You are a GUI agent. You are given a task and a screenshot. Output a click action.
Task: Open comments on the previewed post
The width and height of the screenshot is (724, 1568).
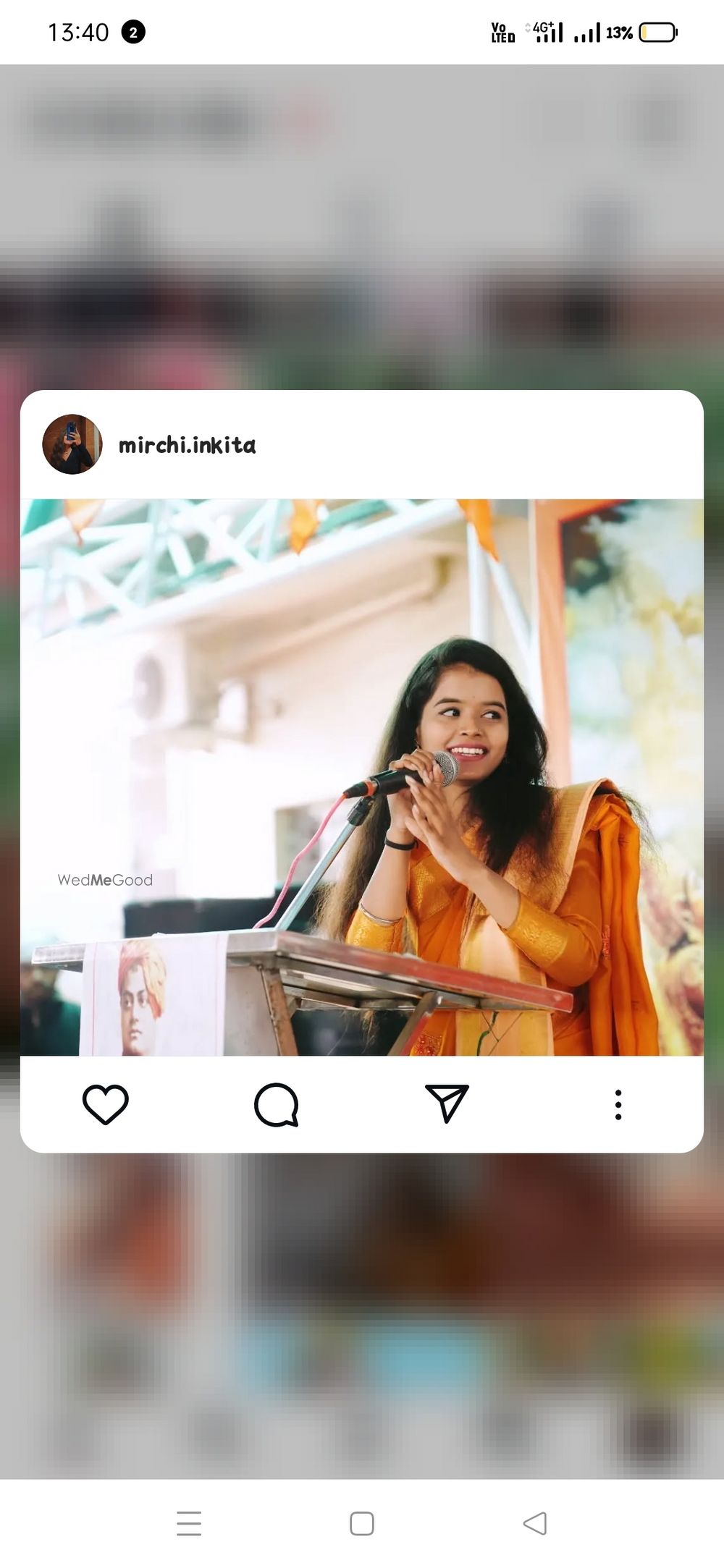point(277,1104)
